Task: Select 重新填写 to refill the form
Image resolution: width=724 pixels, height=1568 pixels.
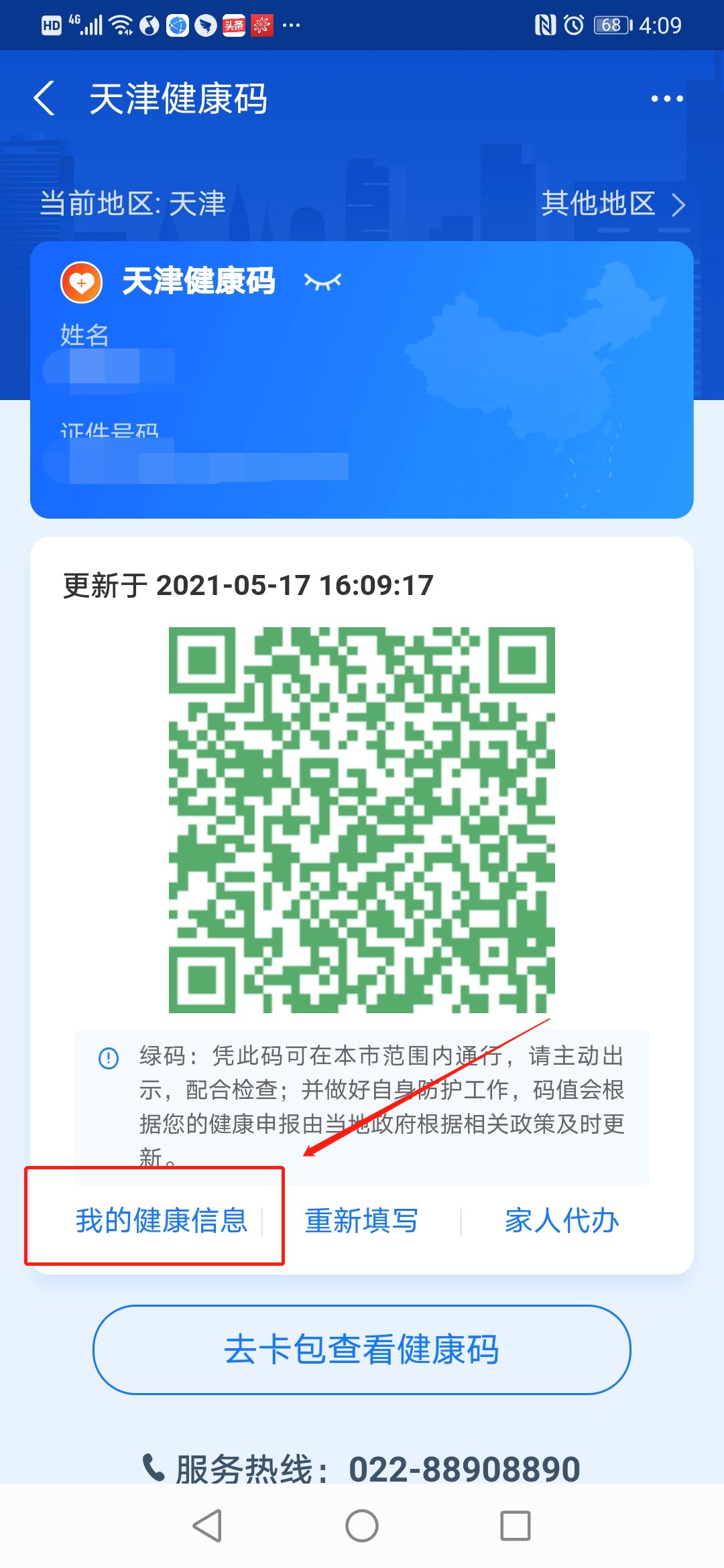Action: click(361, 1220)
